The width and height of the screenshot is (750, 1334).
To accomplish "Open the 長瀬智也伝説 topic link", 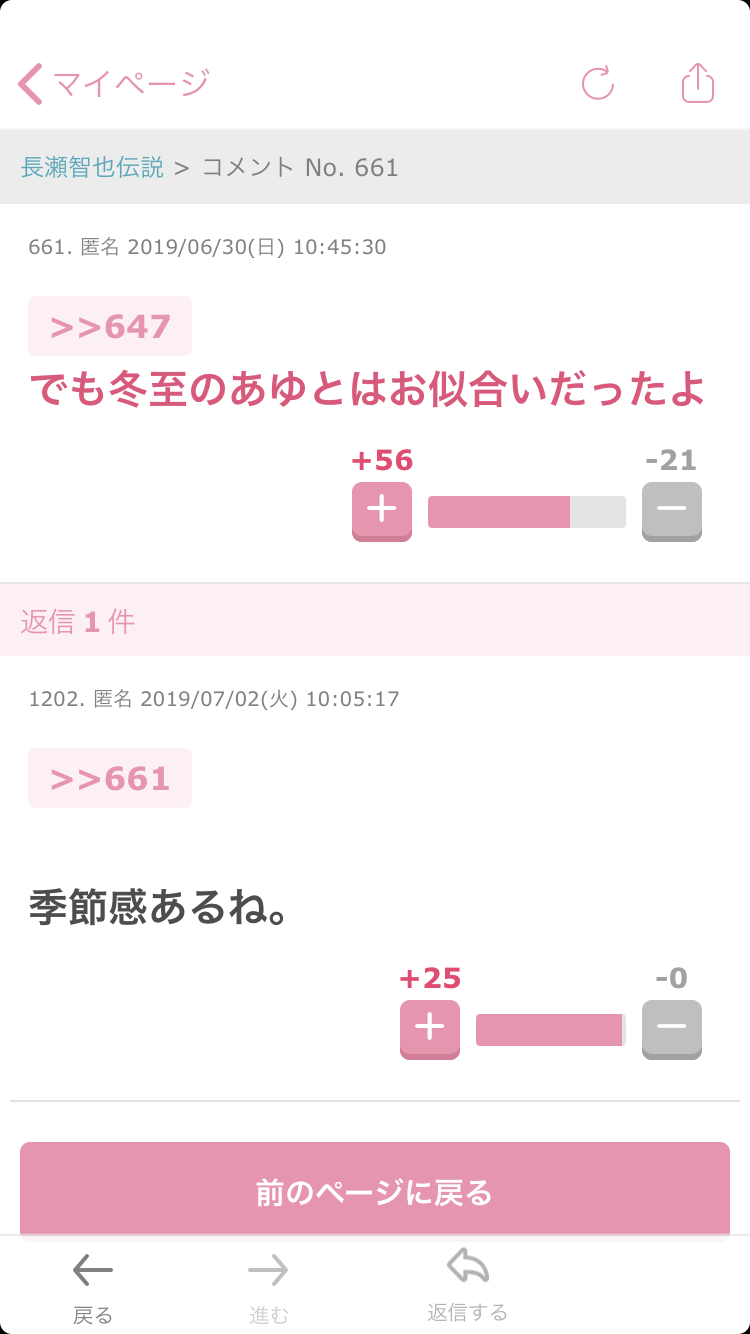I will (x=92, y=167).
